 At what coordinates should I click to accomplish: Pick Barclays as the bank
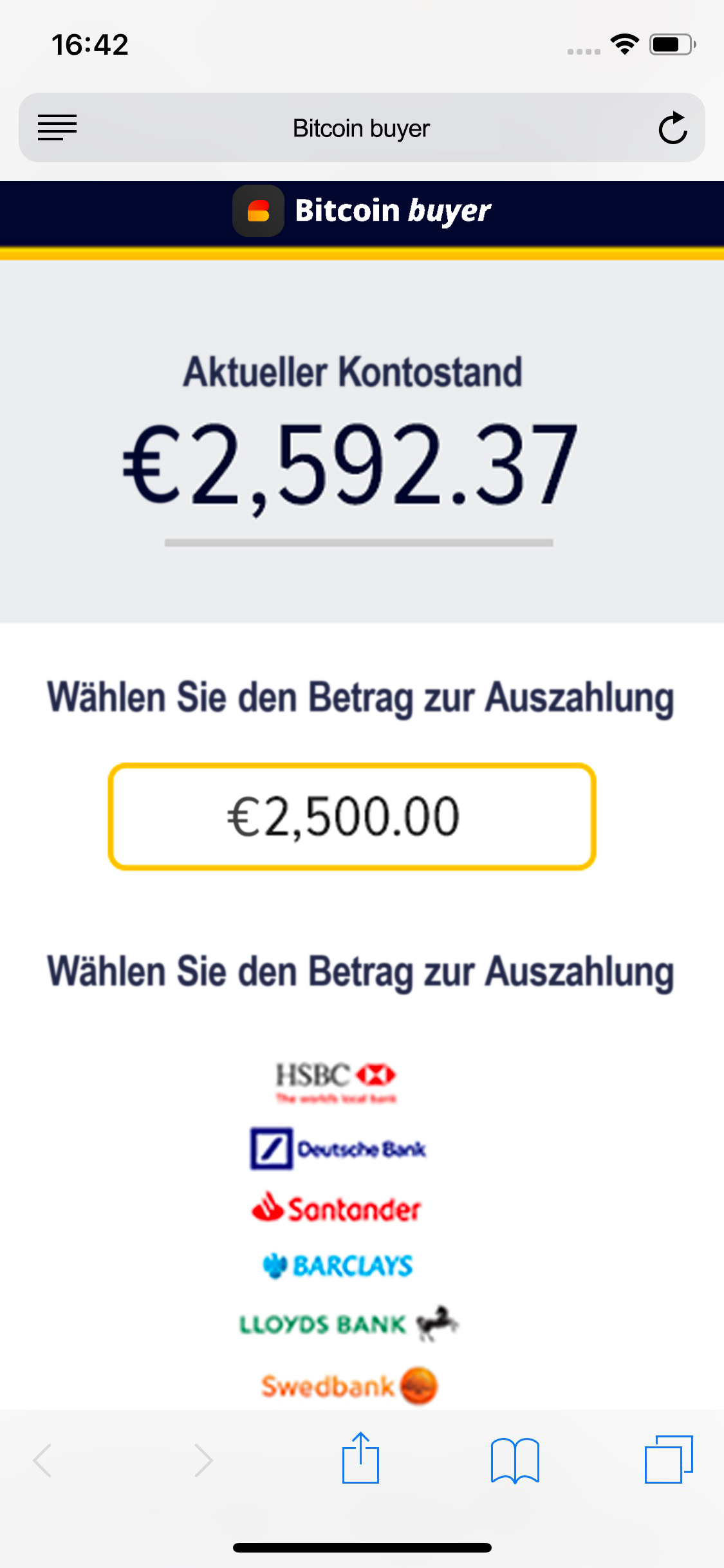(338, 1265)
